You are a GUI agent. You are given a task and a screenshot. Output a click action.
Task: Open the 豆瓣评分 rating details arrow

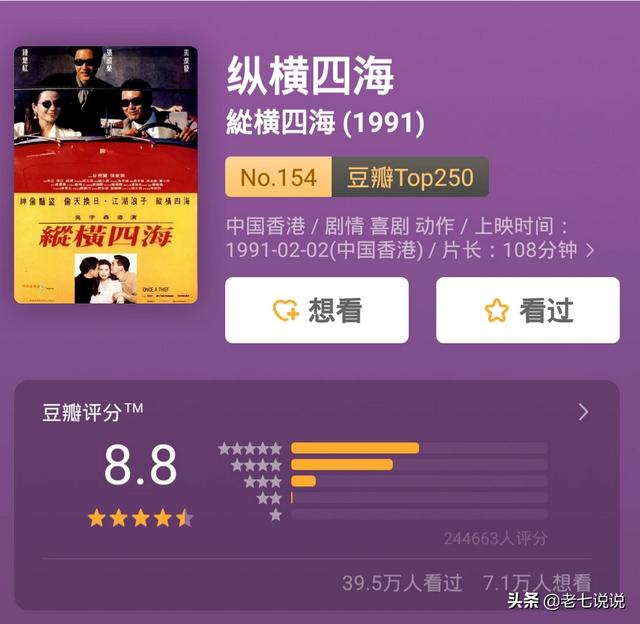pyautogui.click(x=583, y=412)
